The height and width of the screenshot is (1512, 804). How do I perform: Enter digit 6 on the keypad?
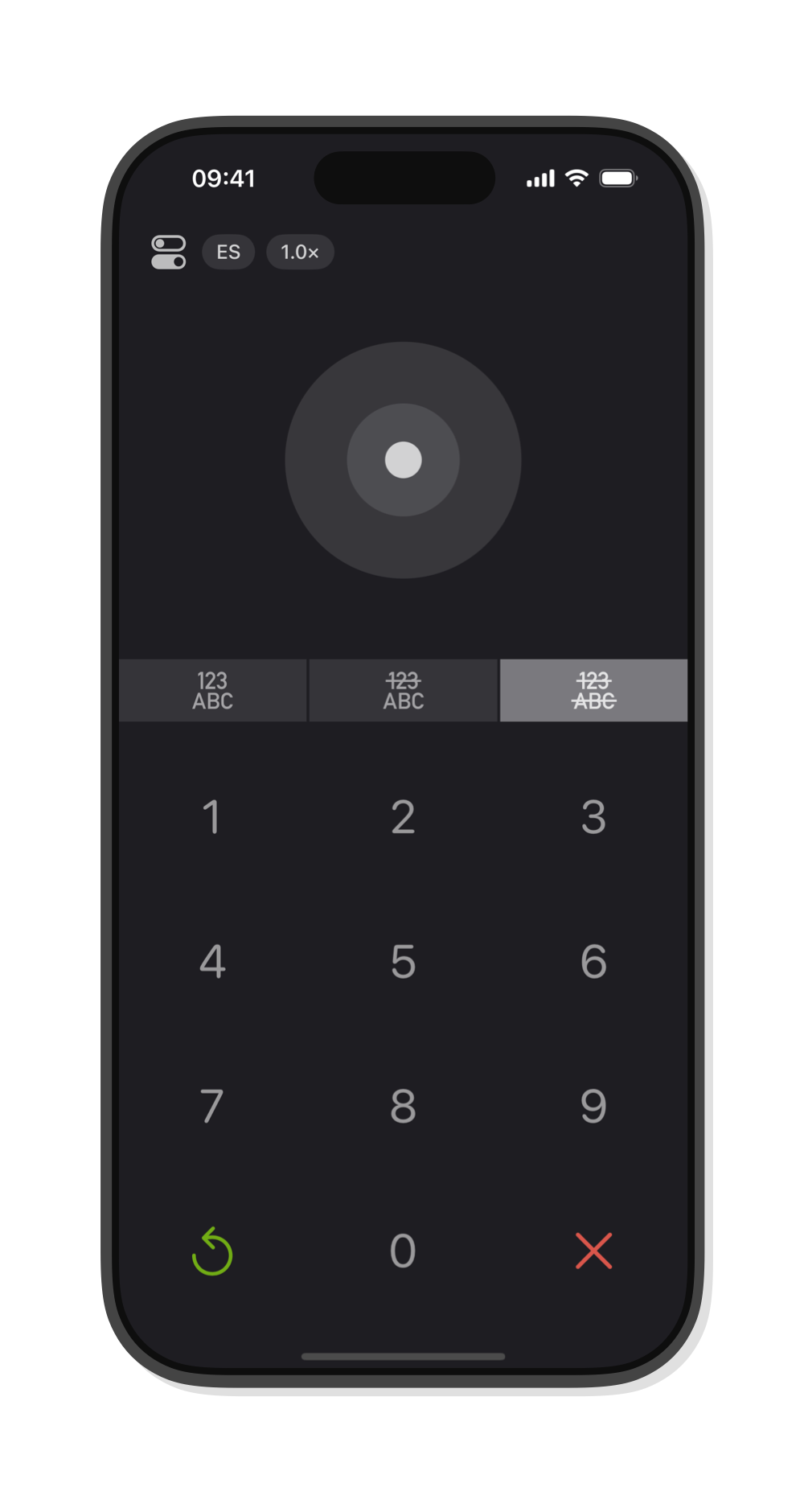593,962
